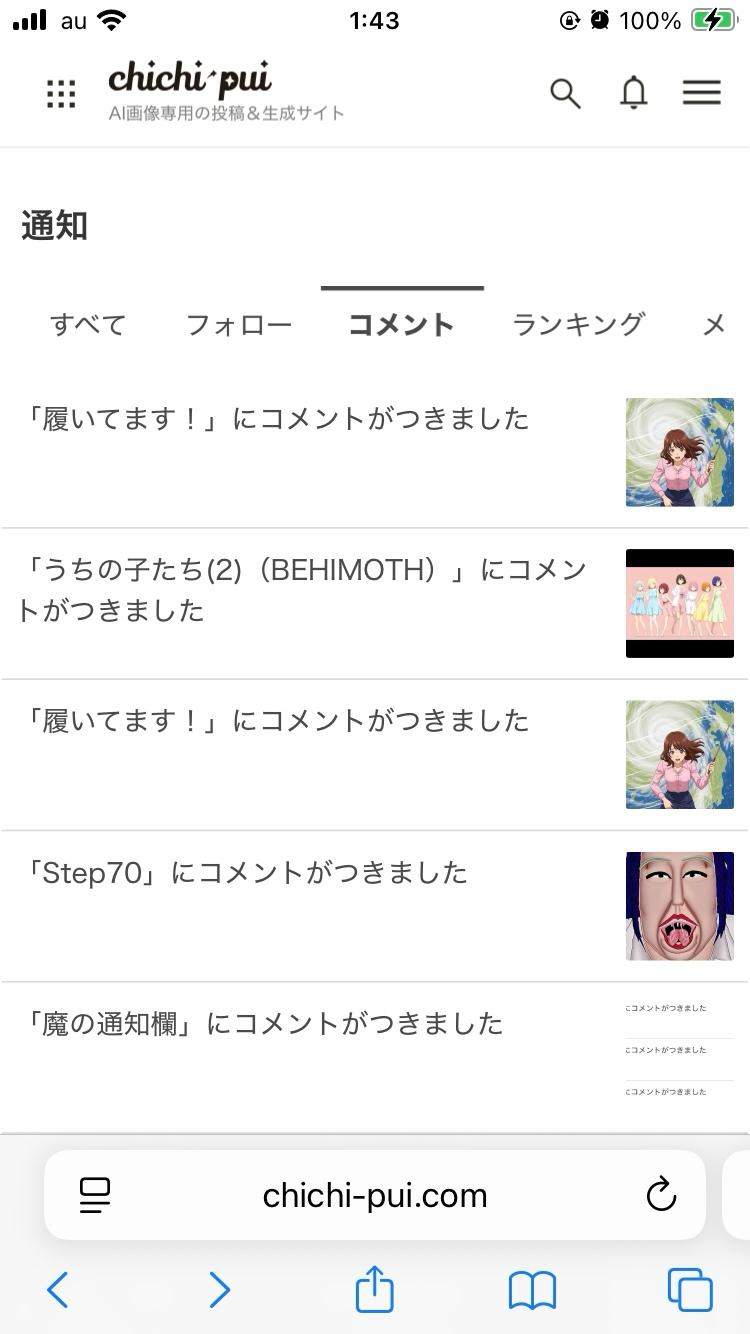Screen dimensions: 750x1334
Task: Tap the search magnifier icon
Action: click(565, 93)
